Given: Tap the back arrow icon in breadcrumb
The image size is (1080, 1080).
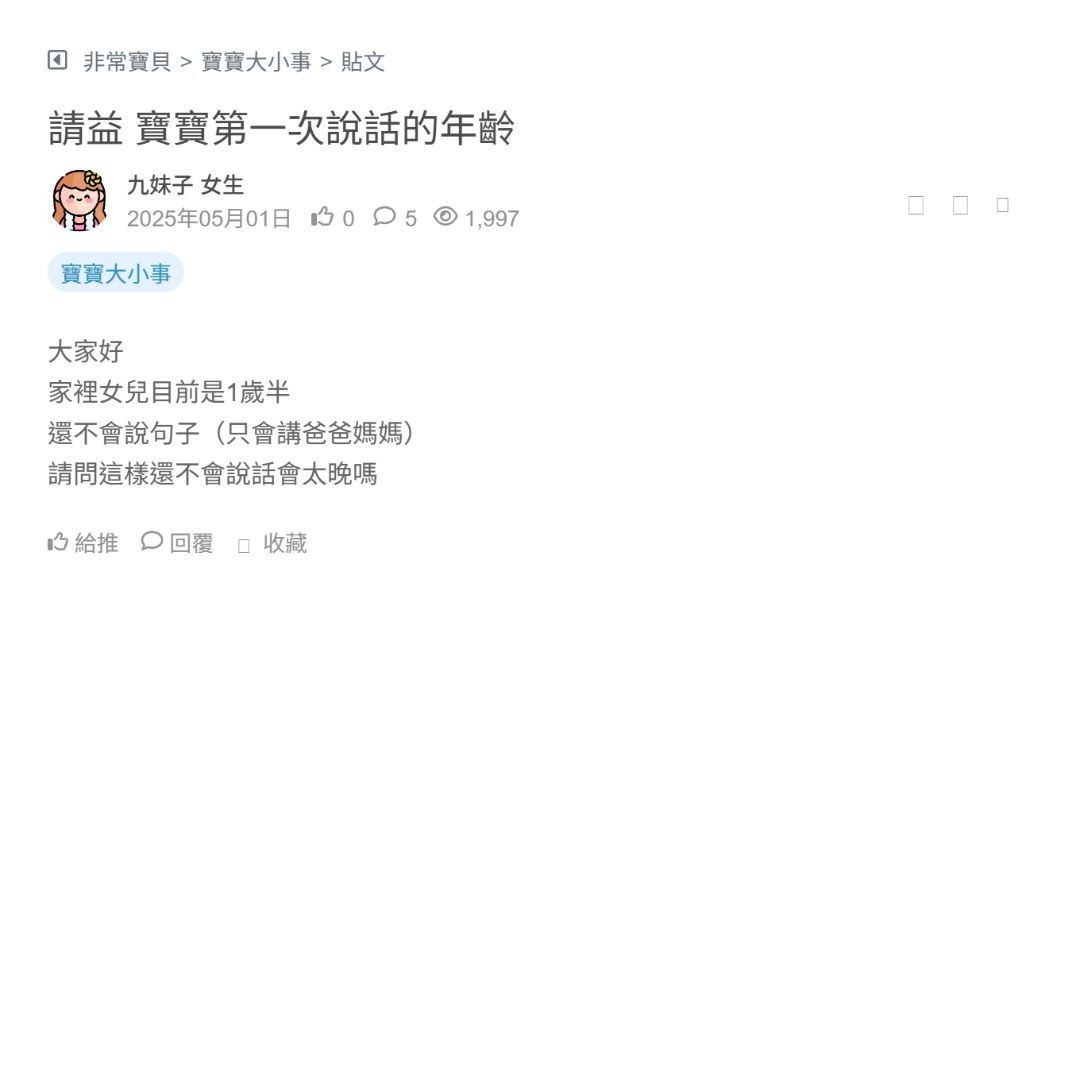Looking at the screenshot, I should pyautogui.click(x=57, y=60).
